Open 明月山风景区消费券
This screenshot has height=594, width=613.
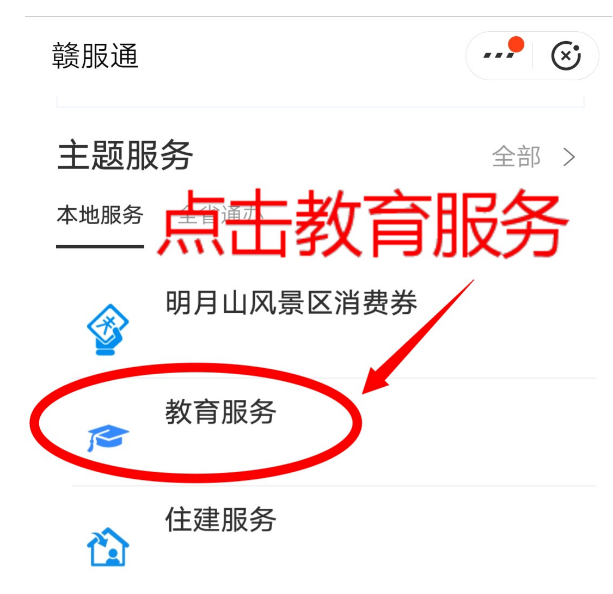[x=290, y=302]
